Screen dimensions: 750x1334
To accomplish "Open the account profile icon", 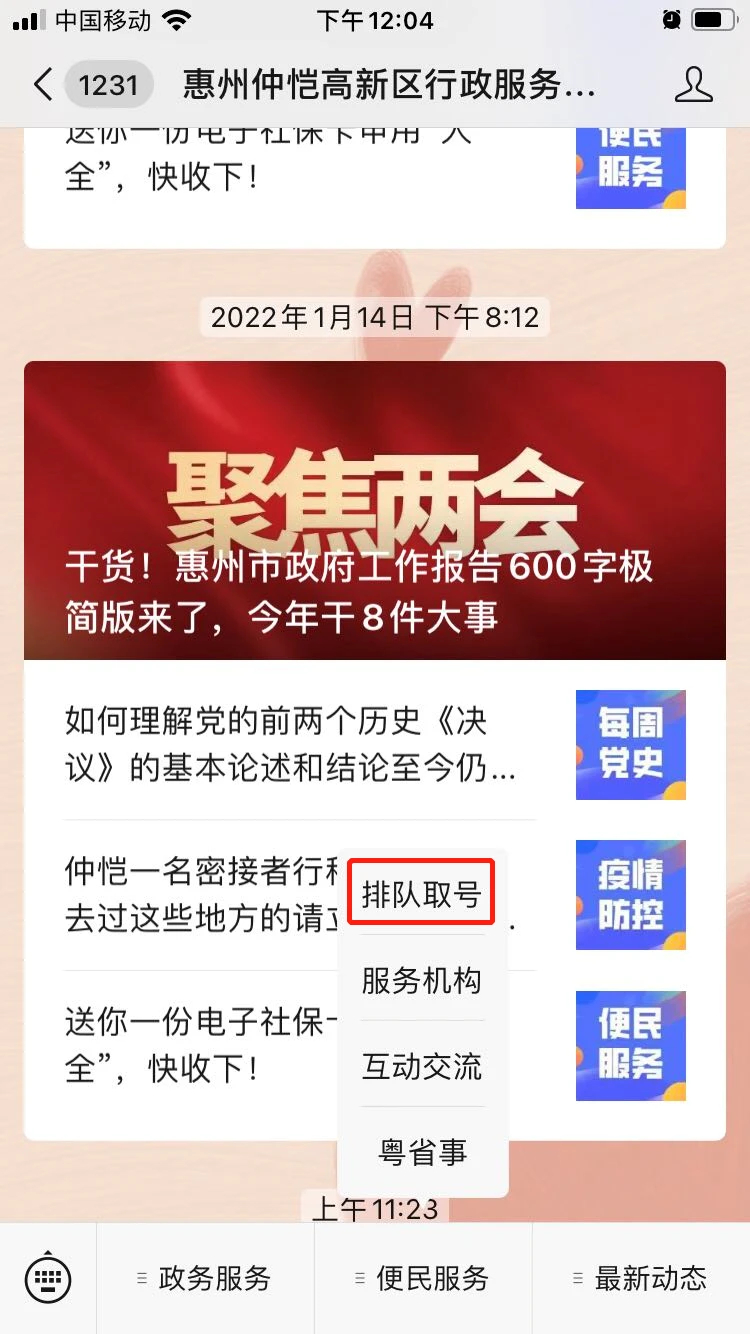I will [x=693, y=85].
